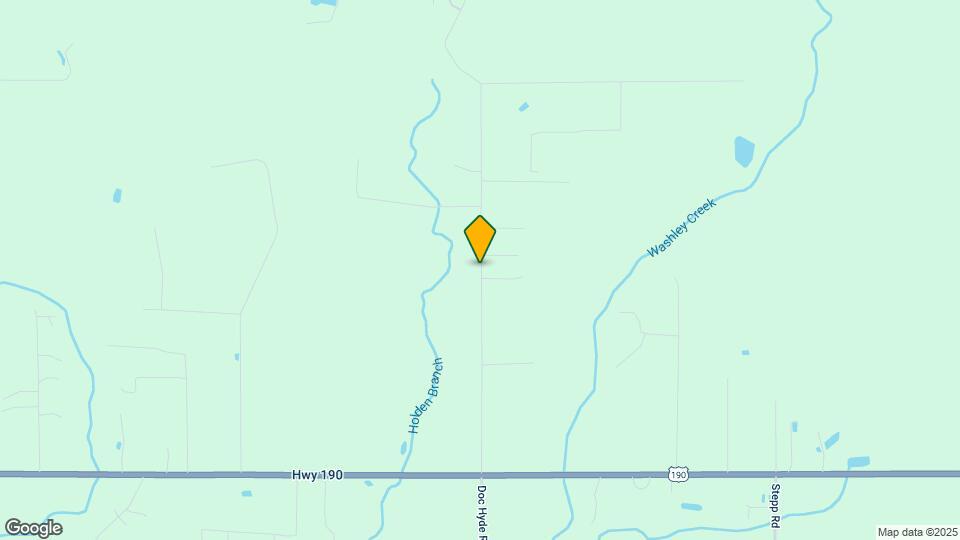Tap the orange location marker pin
Screen dimensions: 960x540
coord(480,239)
